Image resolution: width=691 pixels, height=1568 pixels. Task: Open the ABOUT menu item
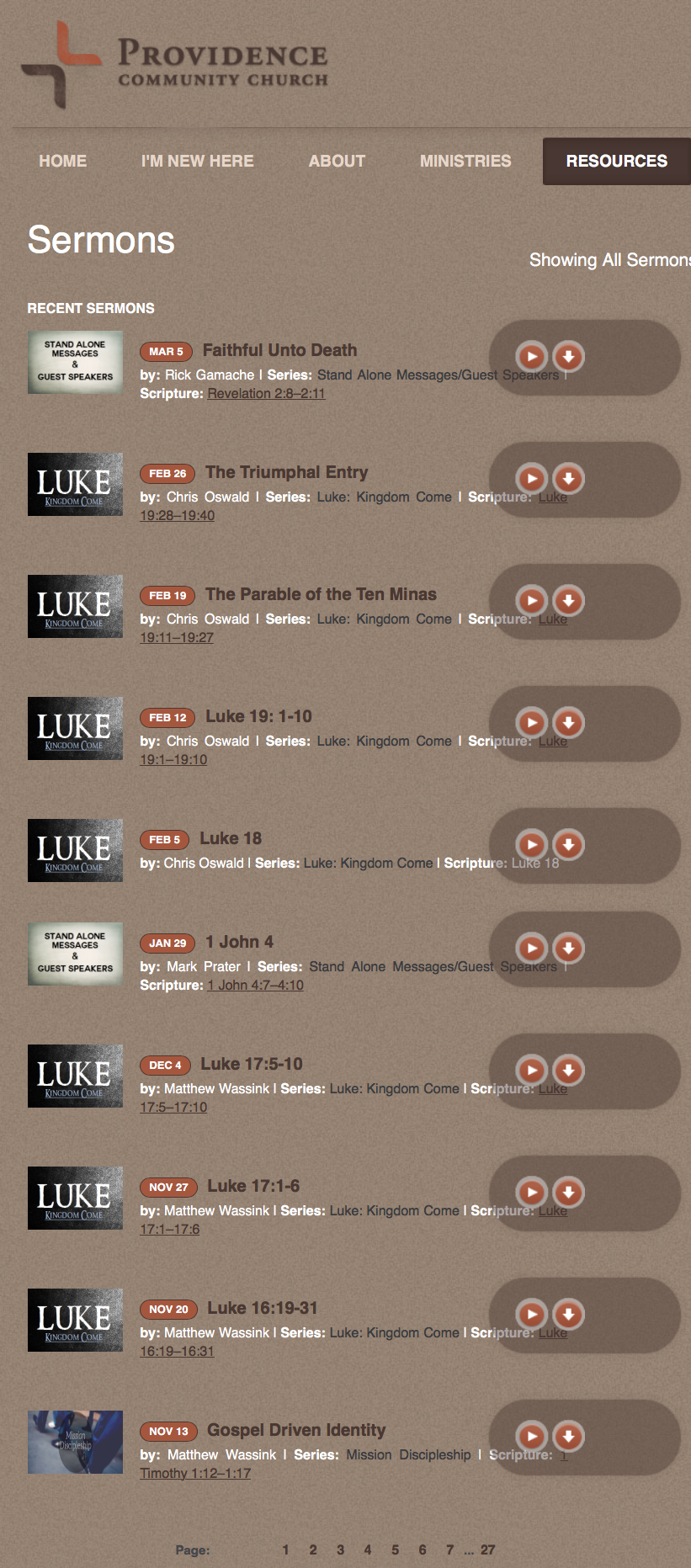pos(337,161)
